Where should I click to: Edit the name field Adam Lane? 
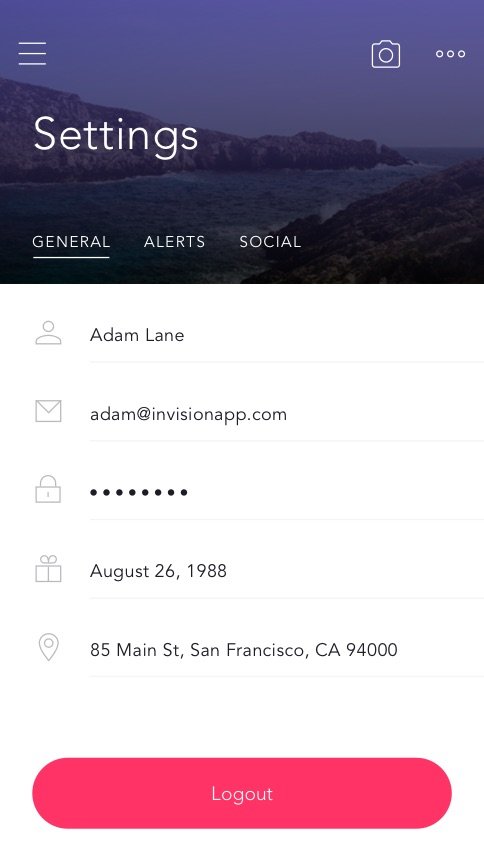click(x=287, y=335)
